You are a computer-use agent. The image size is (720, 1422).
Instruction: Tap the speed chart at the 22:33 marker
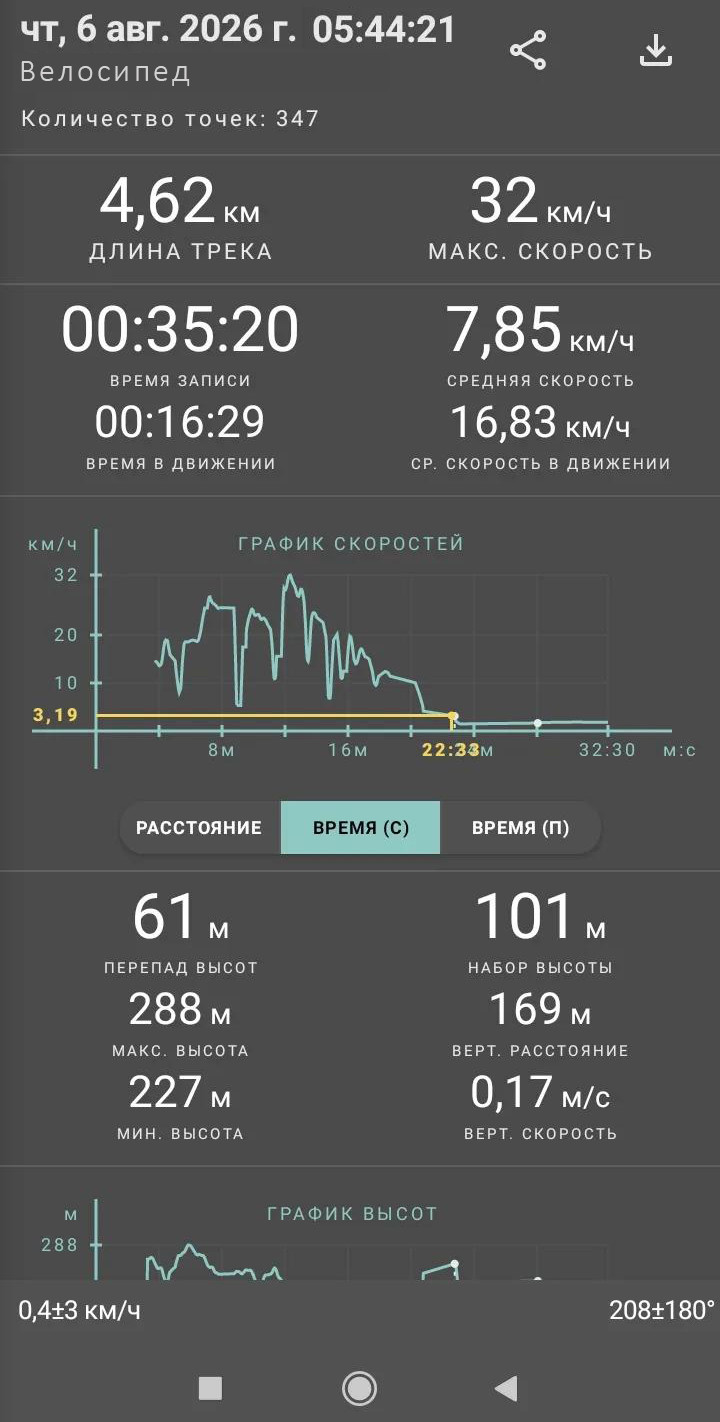point(453,716)
